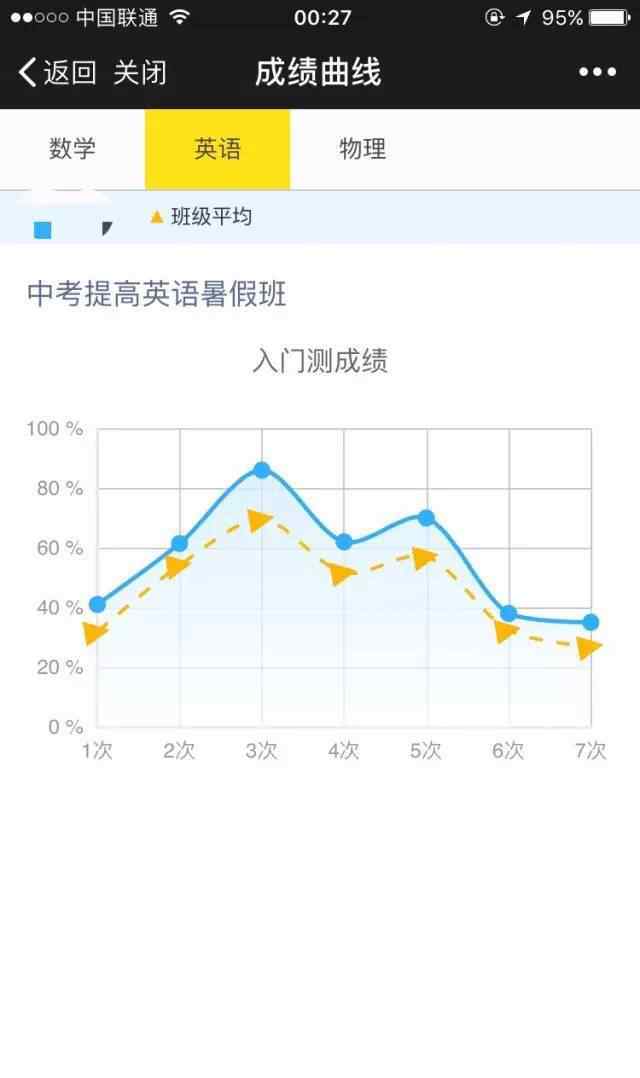Viewport: 640px width, 1078px height.
Task: Go back with the 返回 button
Action: click(x=57, y=72)
